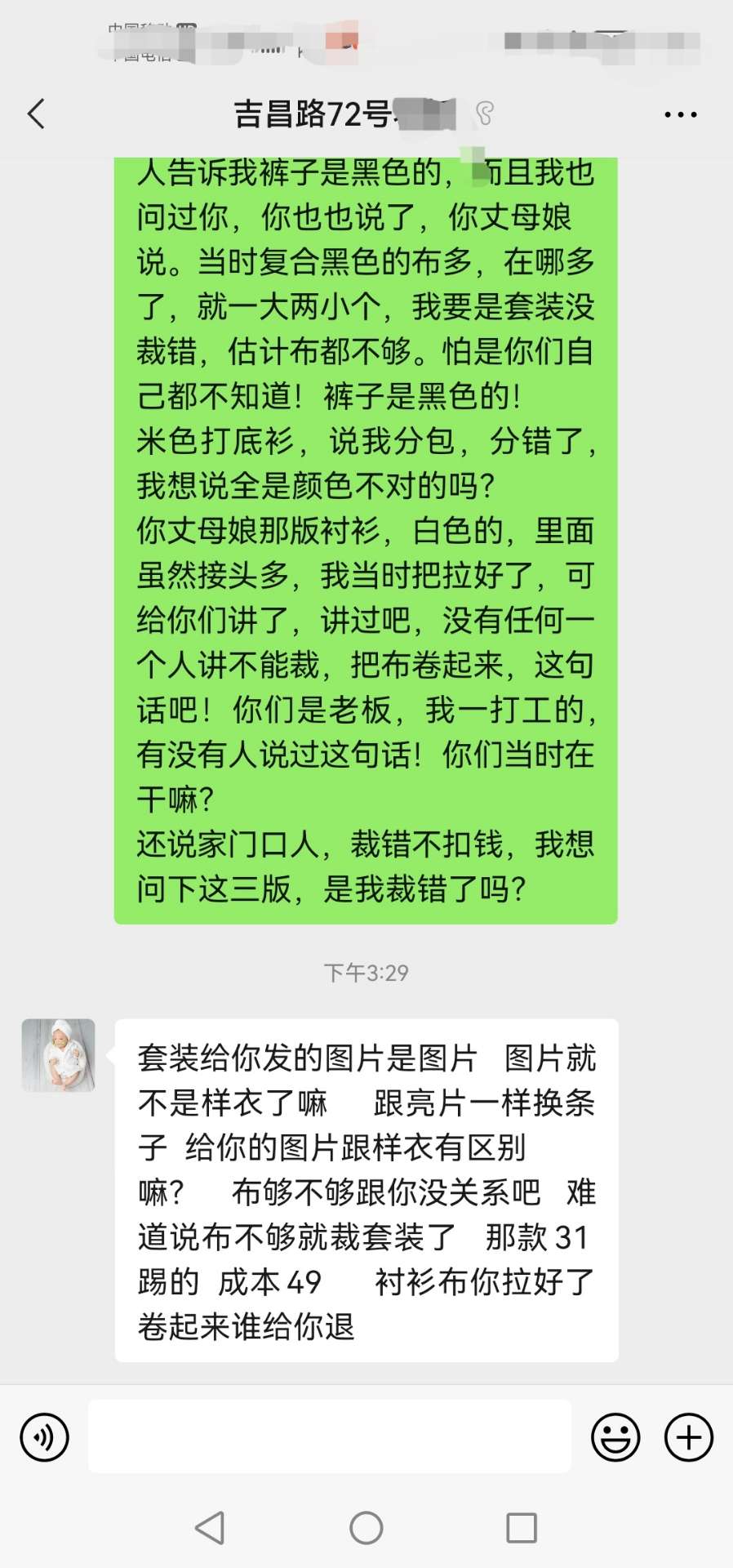Screen dimensions: 733x1568
Task: Open the plus attachments menu
Action: [689, 1437]
